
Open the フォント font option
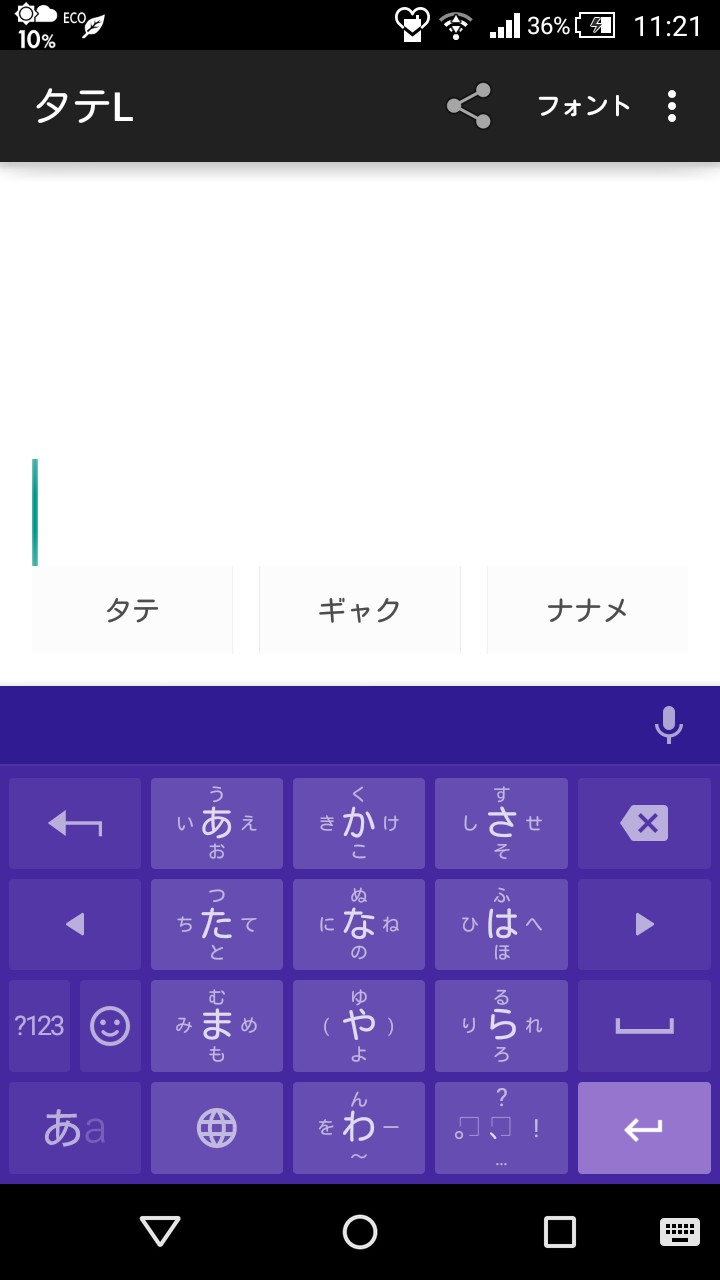pyautogui.click(x=584, y=106)
